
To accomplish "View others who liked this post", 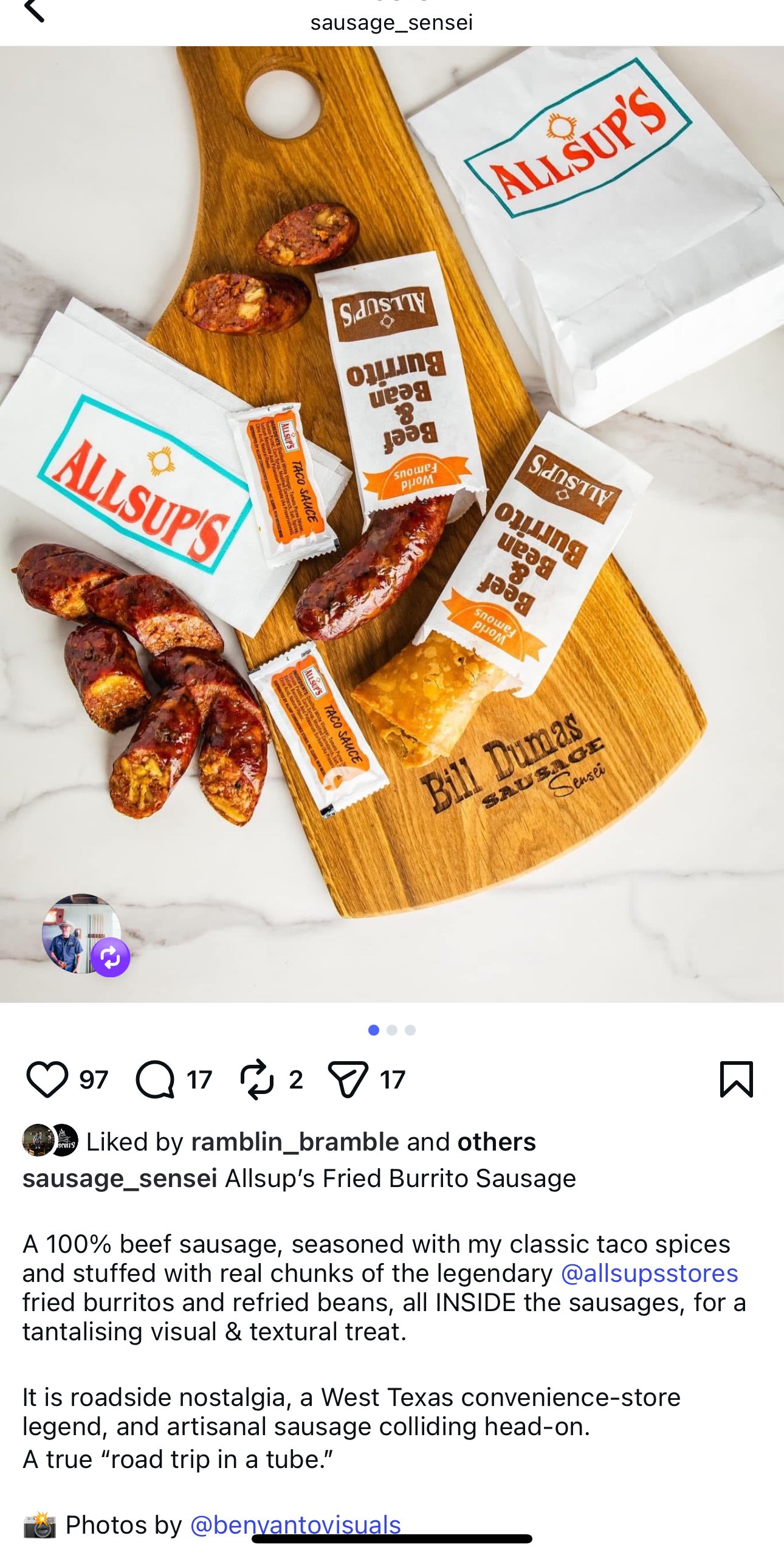I will point(496,1142).
